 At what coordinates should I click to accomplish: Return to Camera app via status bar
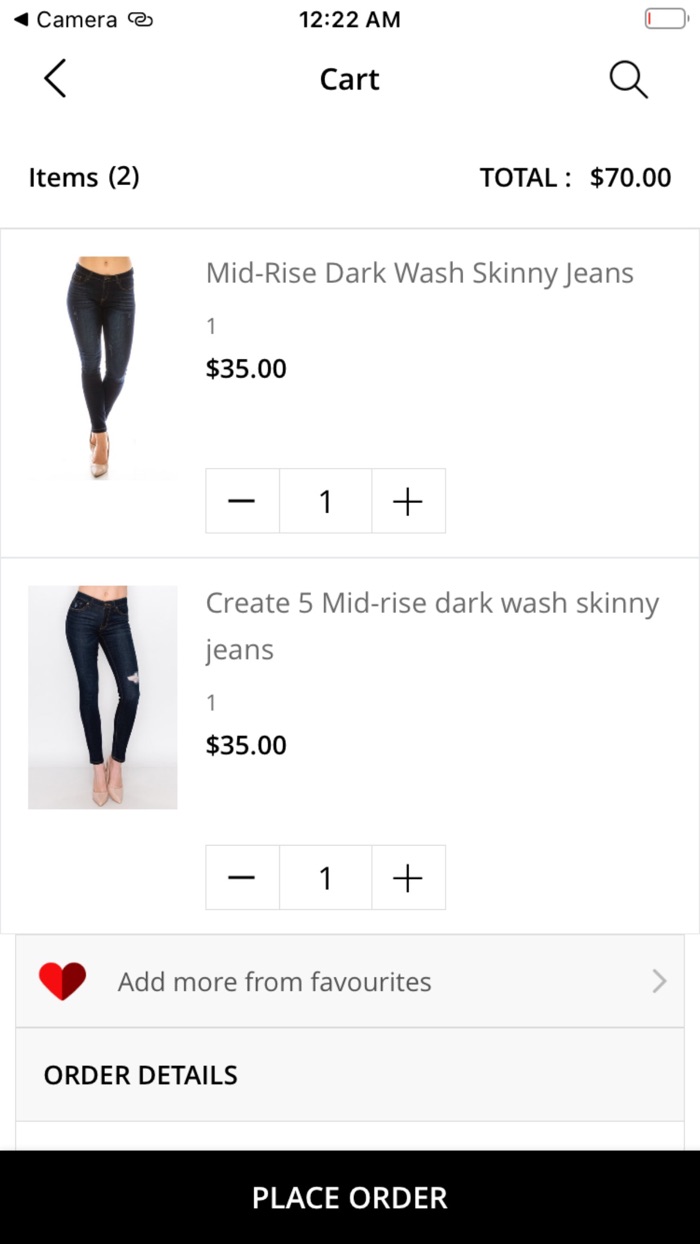(65, 19)
